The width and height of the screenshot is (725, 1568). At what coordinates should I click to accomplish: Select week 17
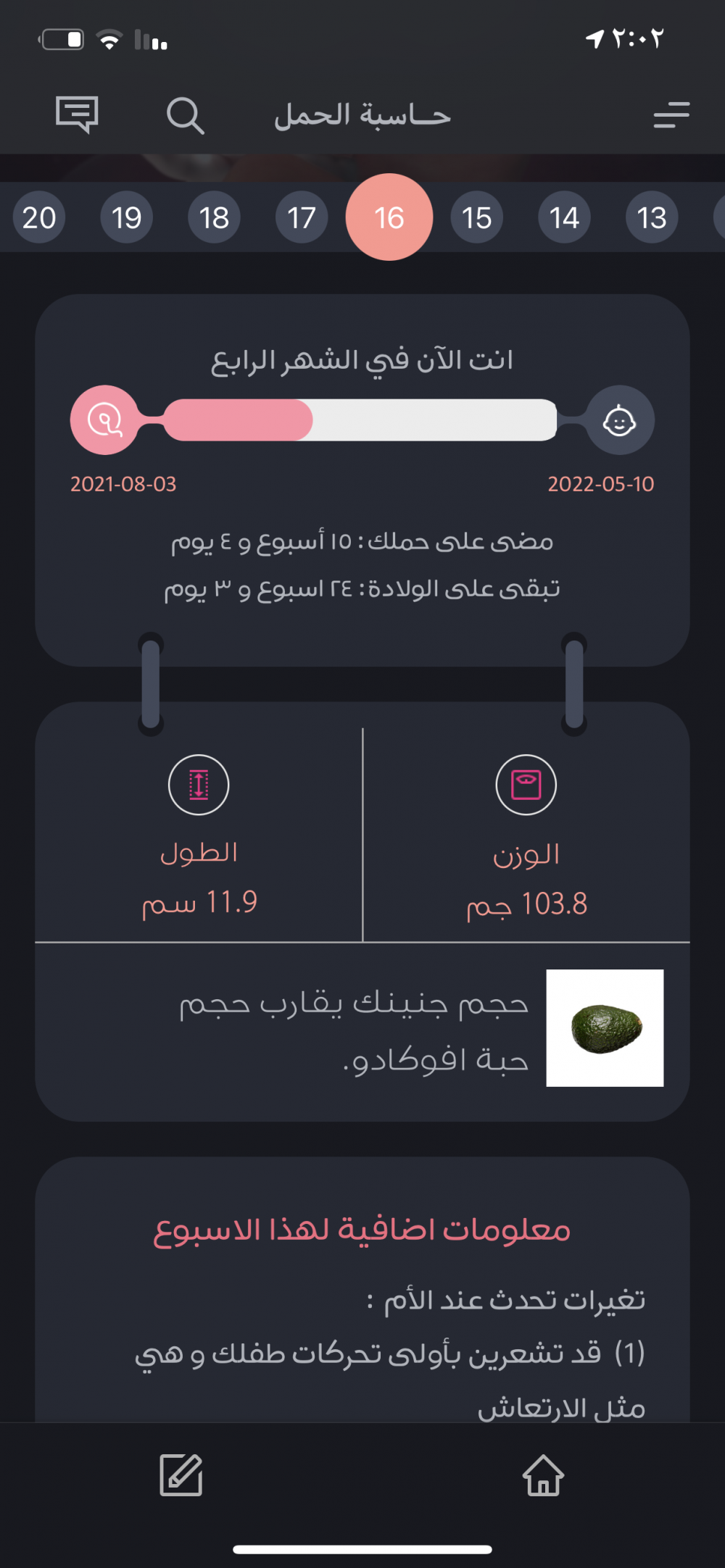[302, 217]
